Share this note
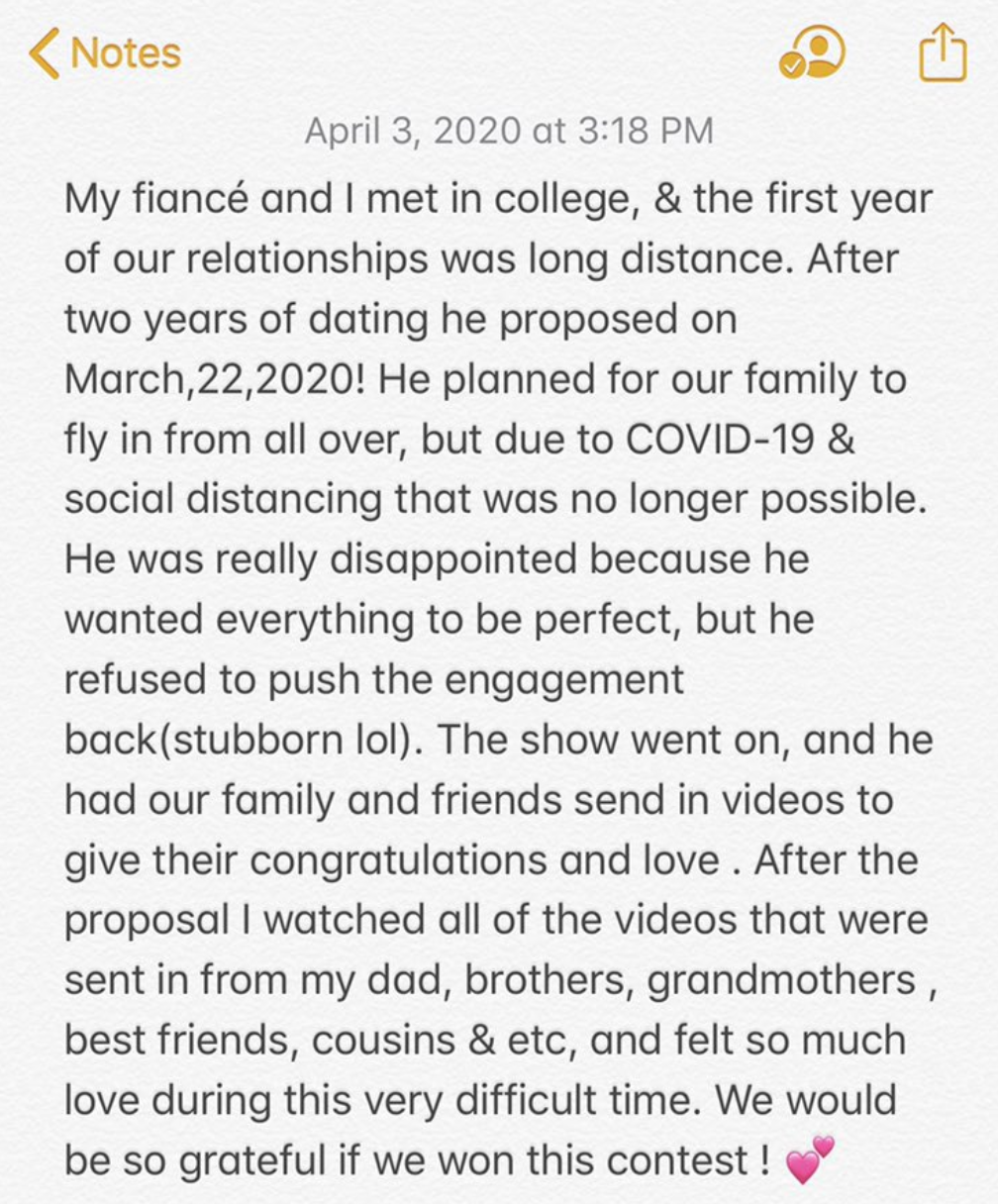Screen dimensions: 998x1204 coord(942,52)
